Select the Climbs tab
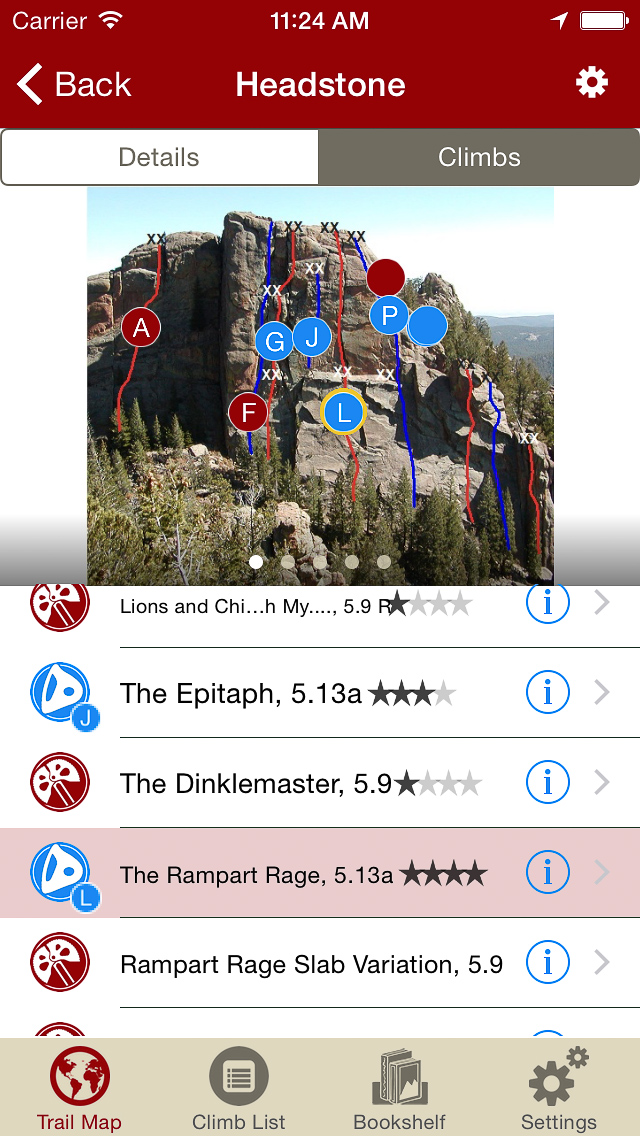The width and height of the screenshot is (640, 1136). pos(479,157)
